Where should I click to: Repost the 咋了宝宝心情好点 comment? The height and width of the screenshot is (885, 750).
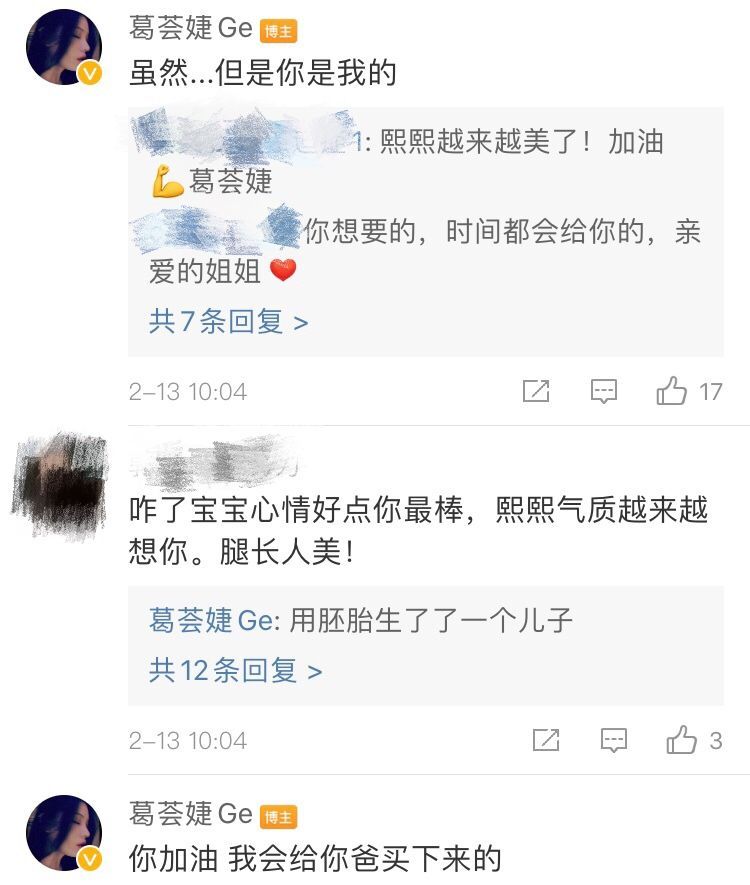[546, 740]
